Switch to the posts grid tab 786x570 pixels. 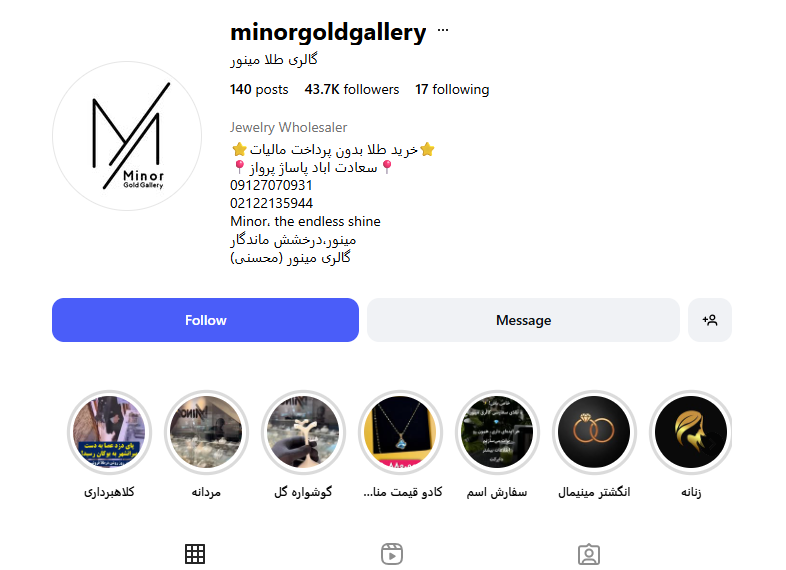coord(195,554)
